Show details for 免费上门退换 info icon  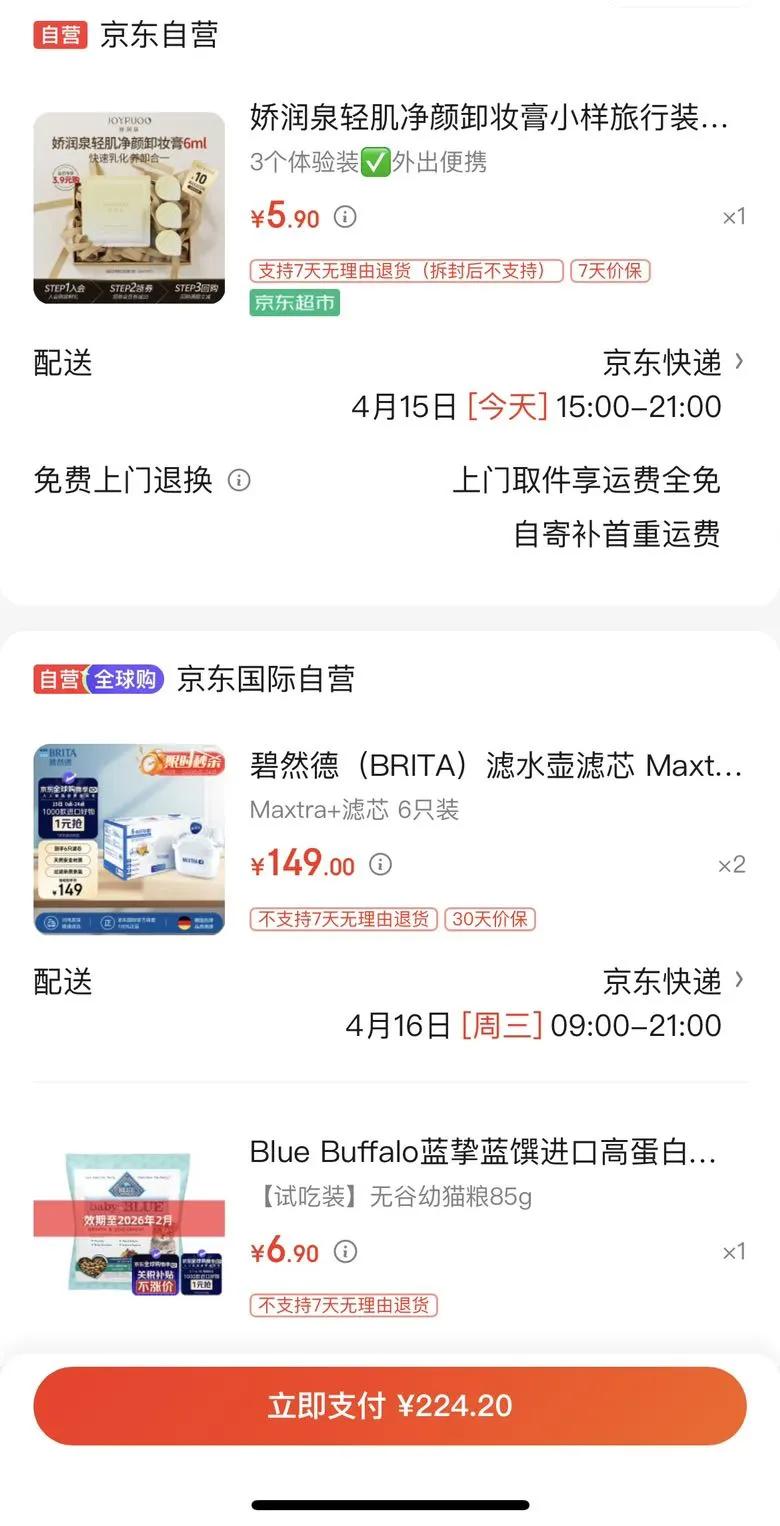(x=239, y=480)
